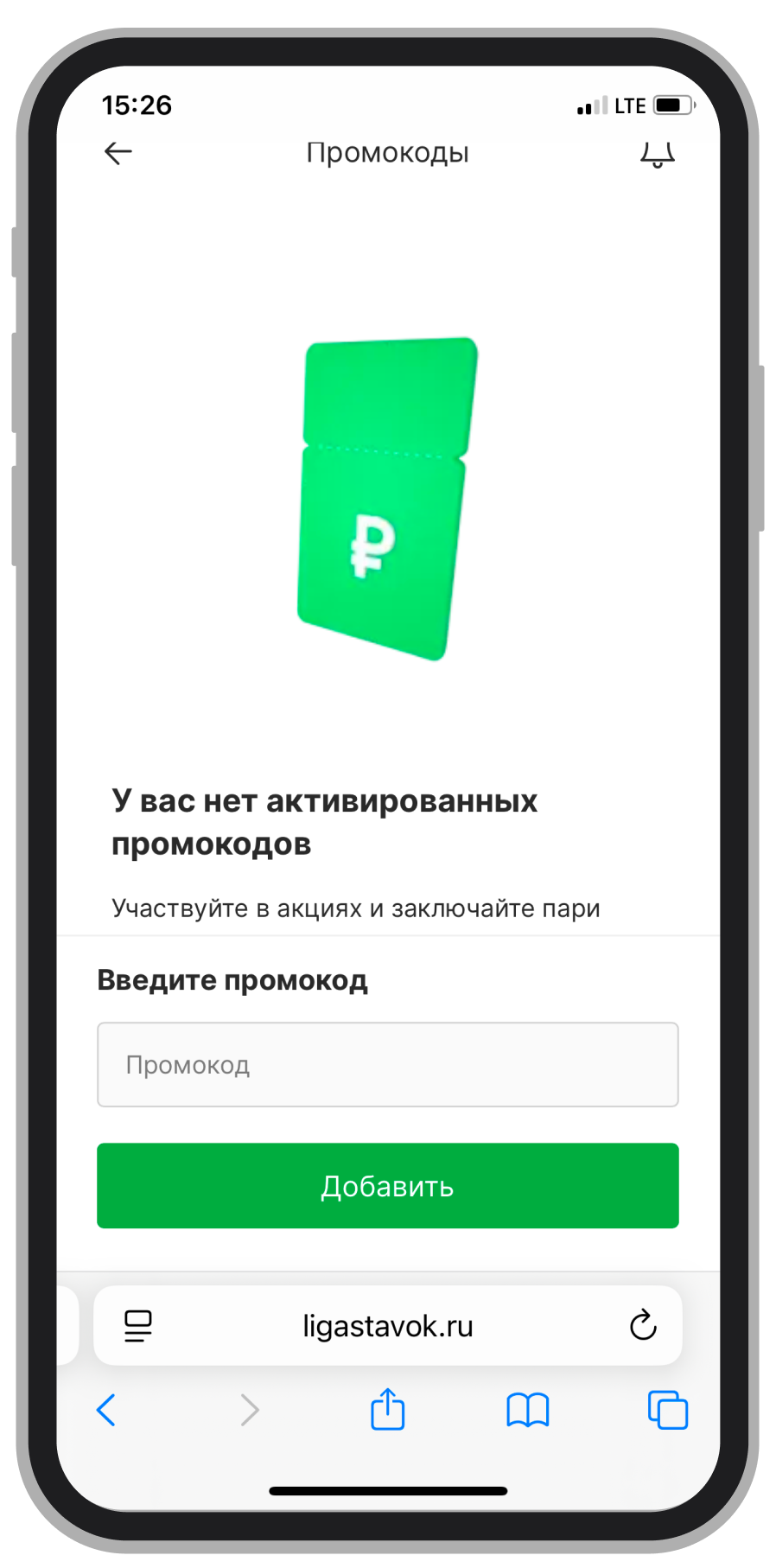Go back using the header arrow
Screen dimensions: 776x1568
[118, 153]
